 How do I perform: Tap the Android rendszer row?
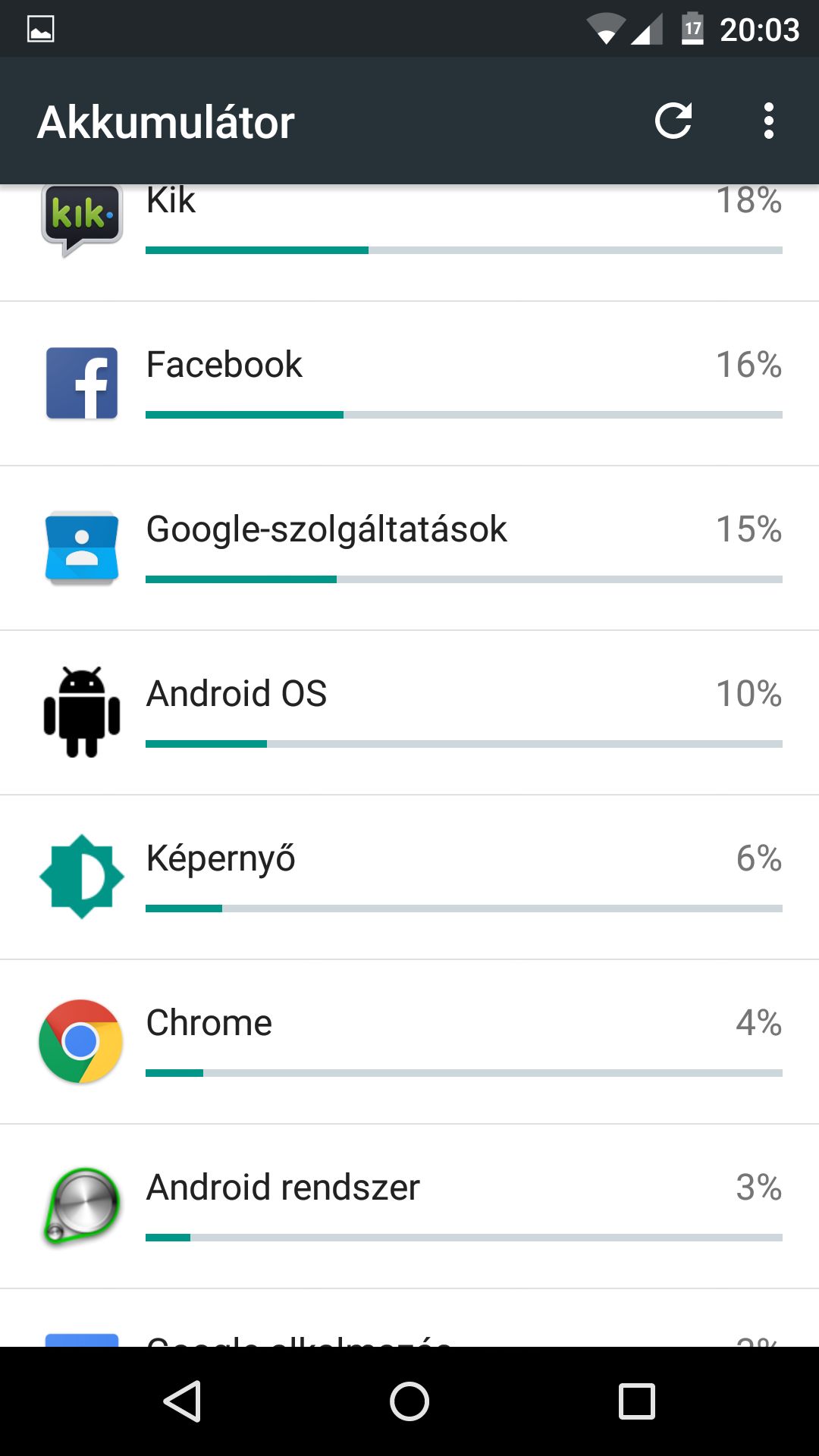pos(409,1207)
